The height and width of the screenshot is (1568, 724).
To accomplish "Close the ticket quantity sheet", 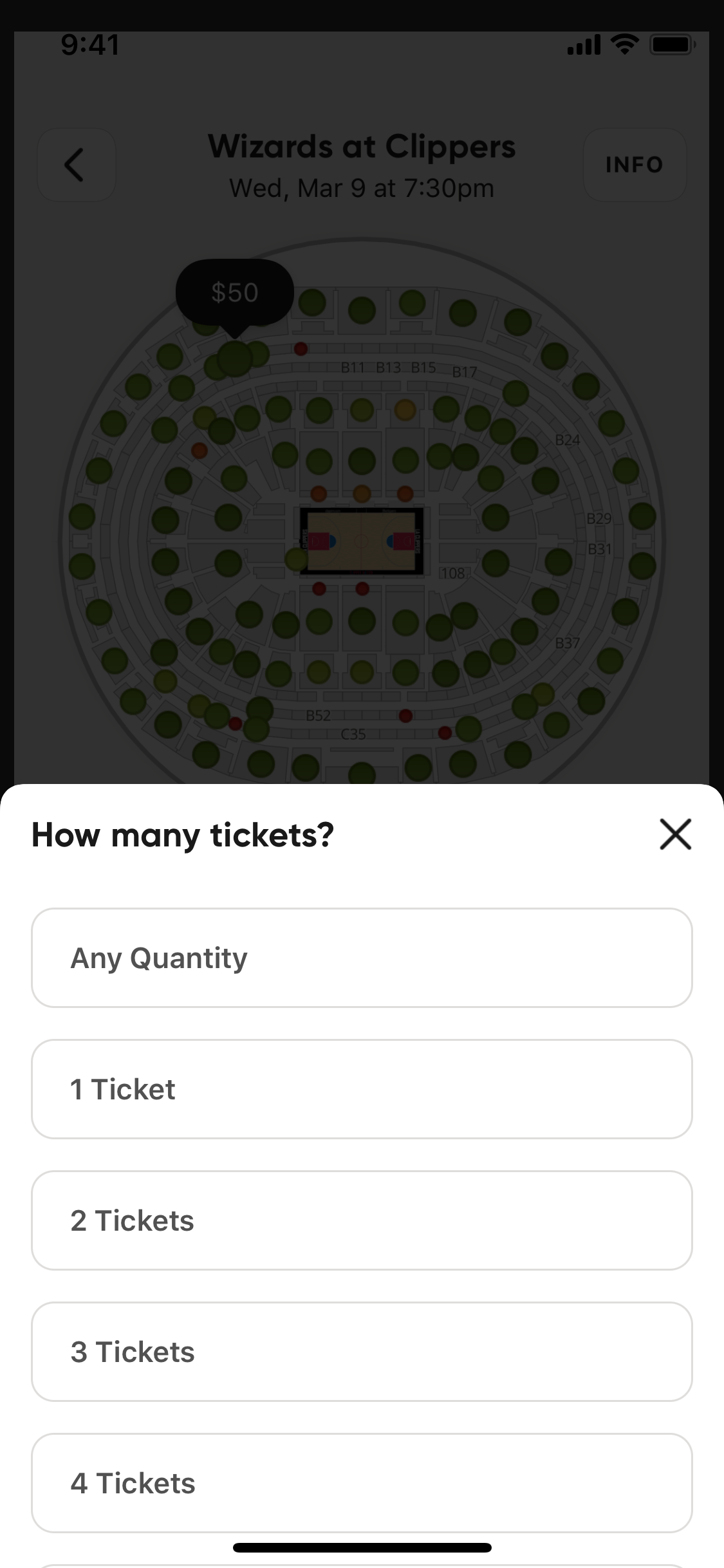I will (675, 834).
